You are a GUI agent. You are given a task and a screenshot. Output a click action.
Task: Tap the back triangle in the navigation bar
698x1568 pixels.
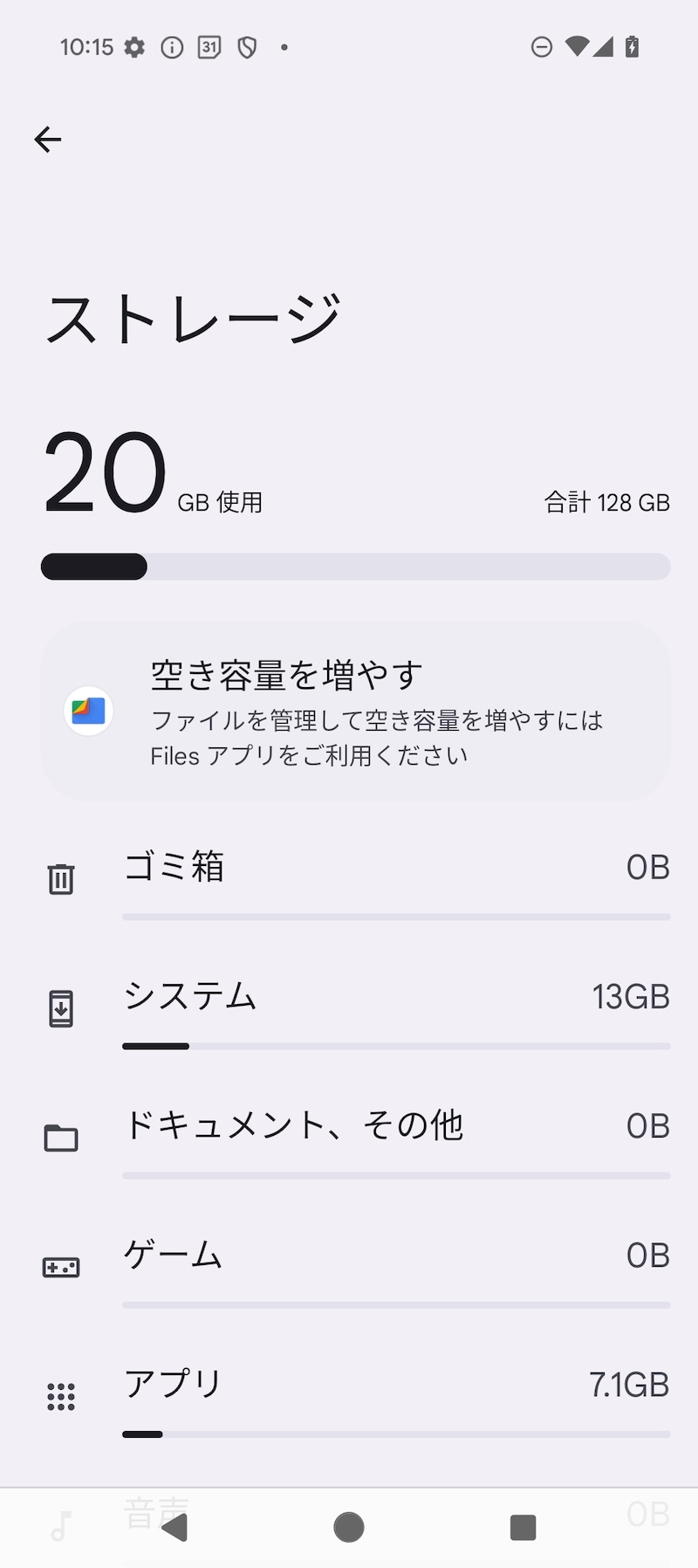(x=174, y=1525)
